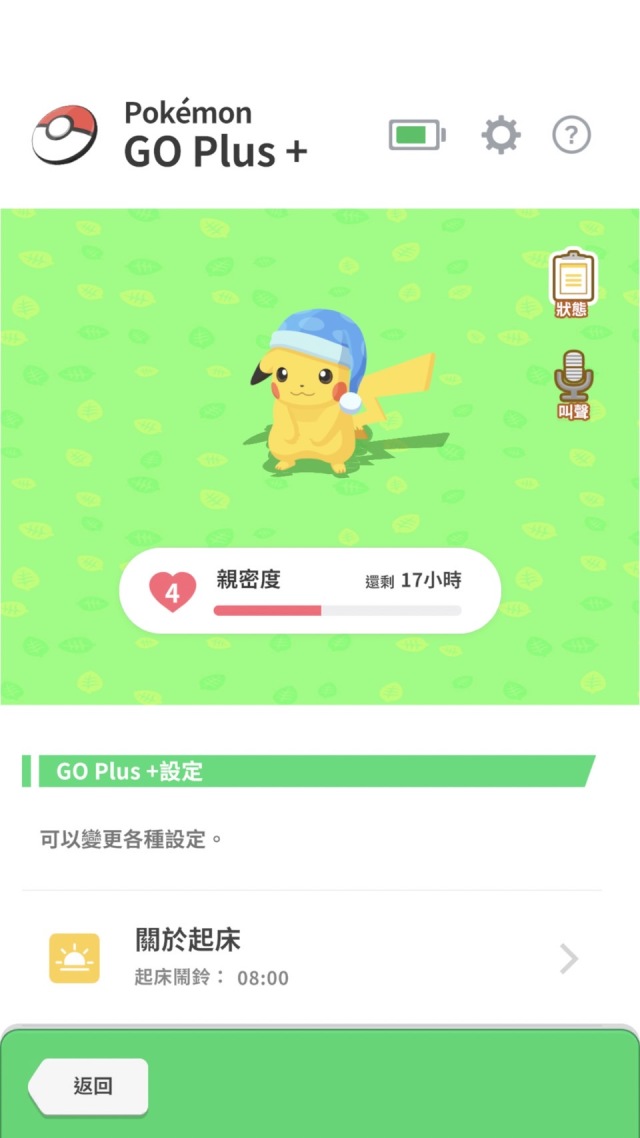This screenshot has width=640, height=1138.
Task: Open the help question mark
Action: click(x=572, y=134)
